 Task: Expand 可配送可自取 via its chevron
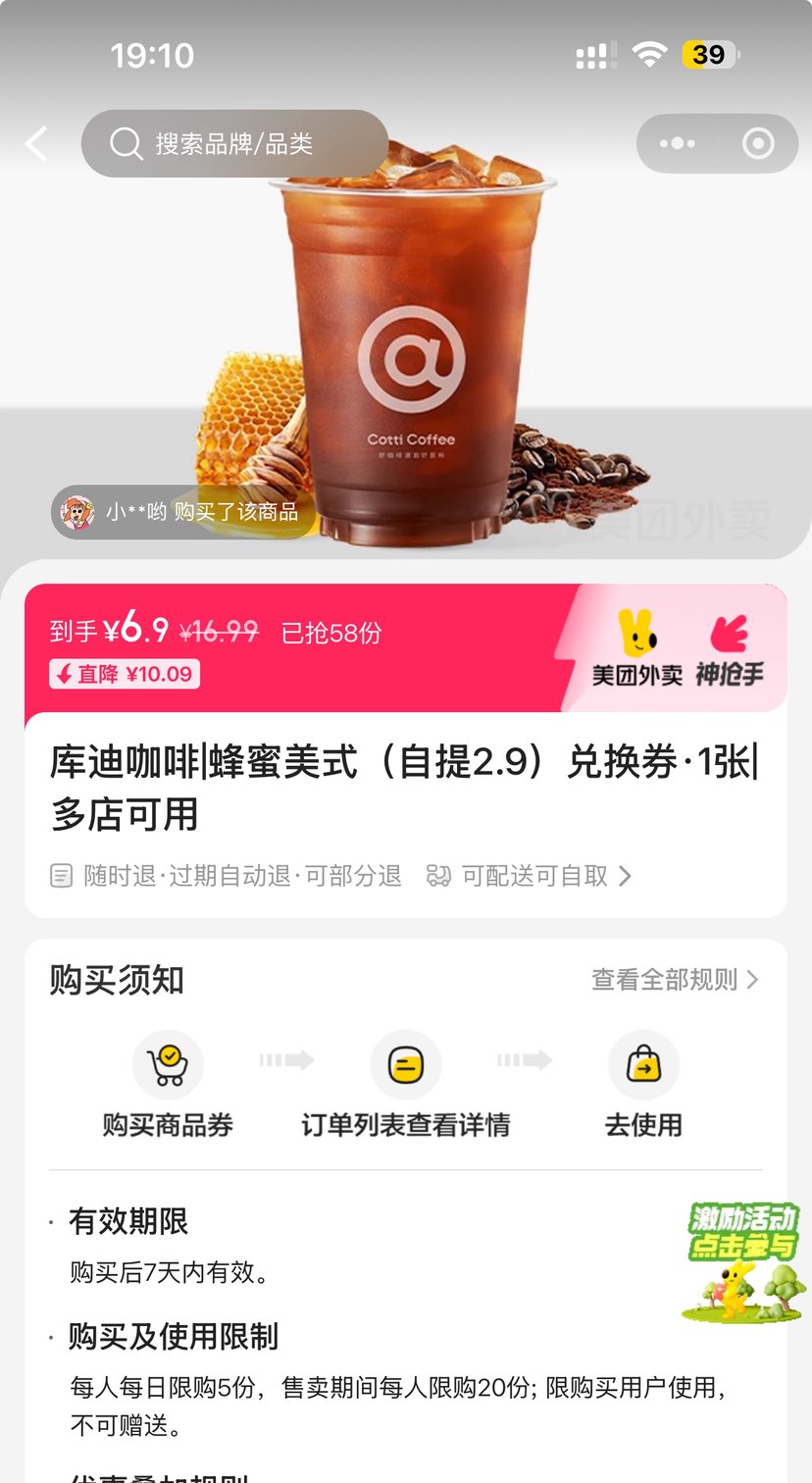626,876
